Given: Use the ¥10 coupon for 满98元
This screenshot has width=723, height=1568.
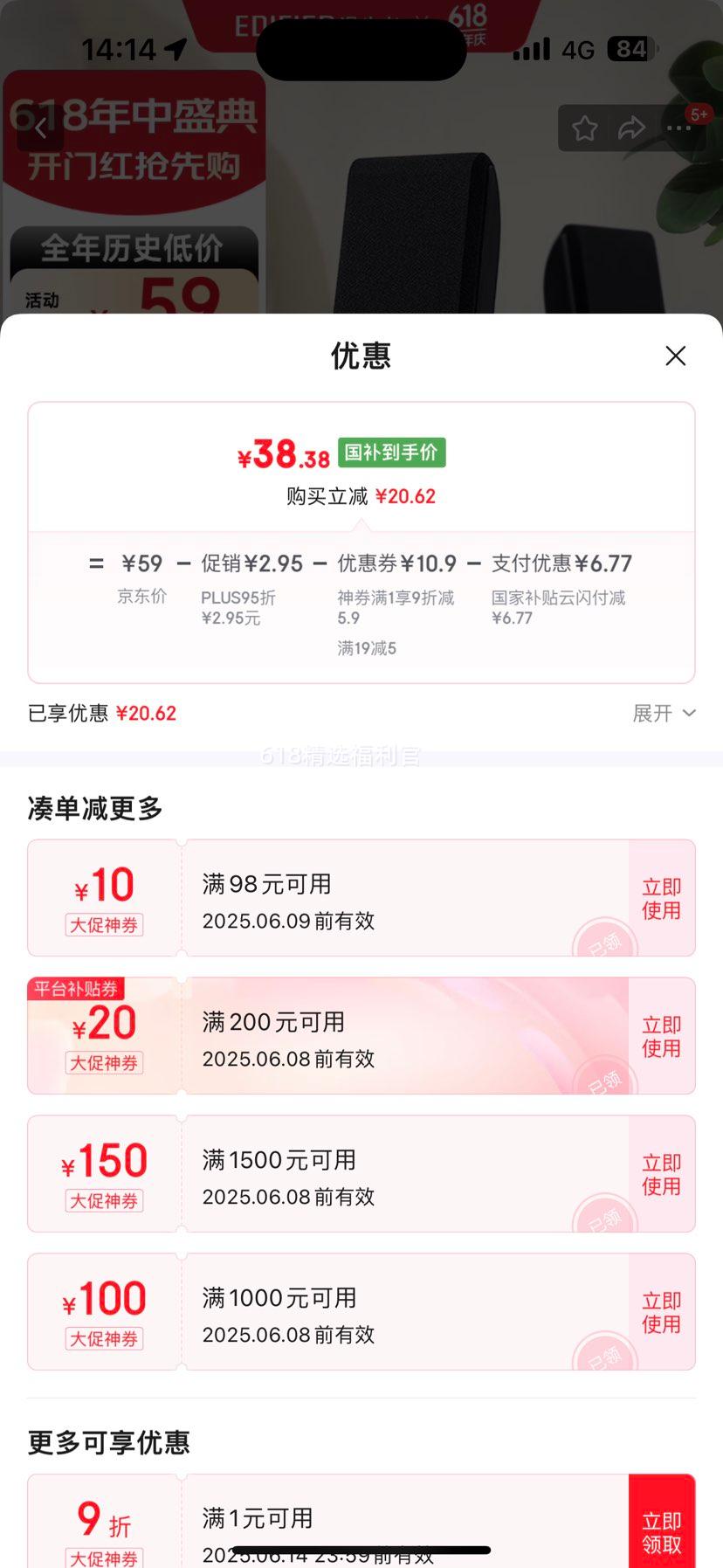Looking at the screenshot, I should 661,899.
